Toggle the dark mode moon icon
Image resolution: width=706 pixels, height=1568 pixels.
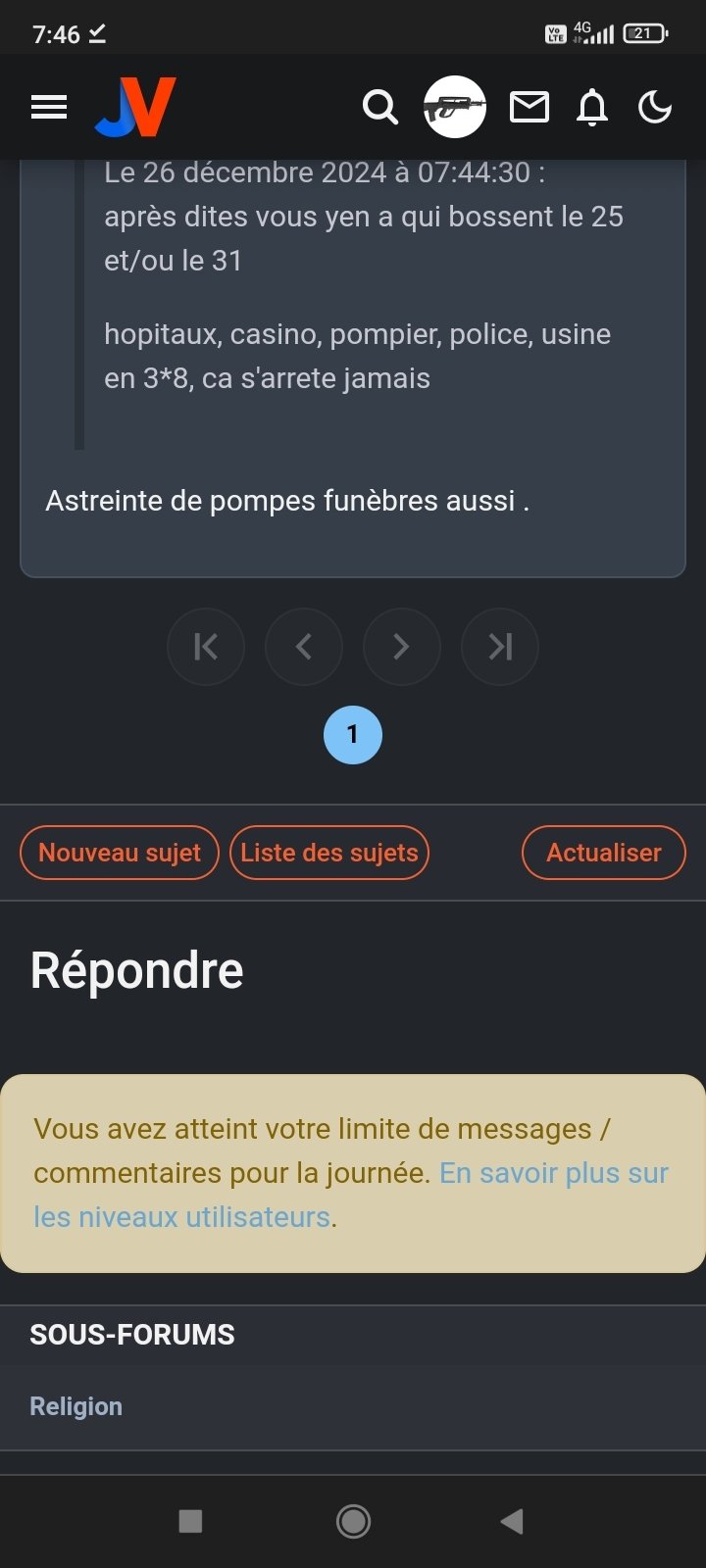pyautogui.click(x=655, y=107)
